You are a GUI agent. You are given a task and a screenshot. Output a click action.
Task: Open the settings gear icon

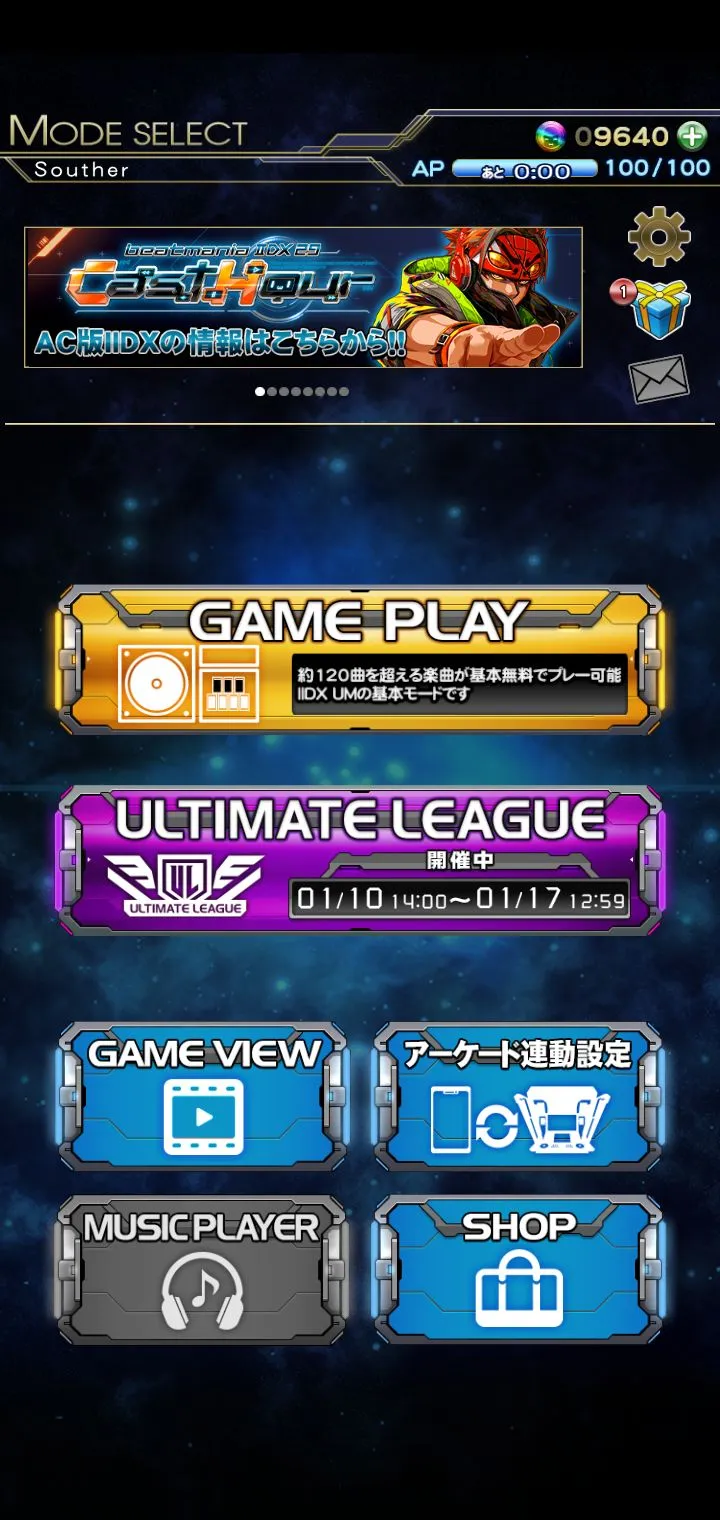click(659, 237)
